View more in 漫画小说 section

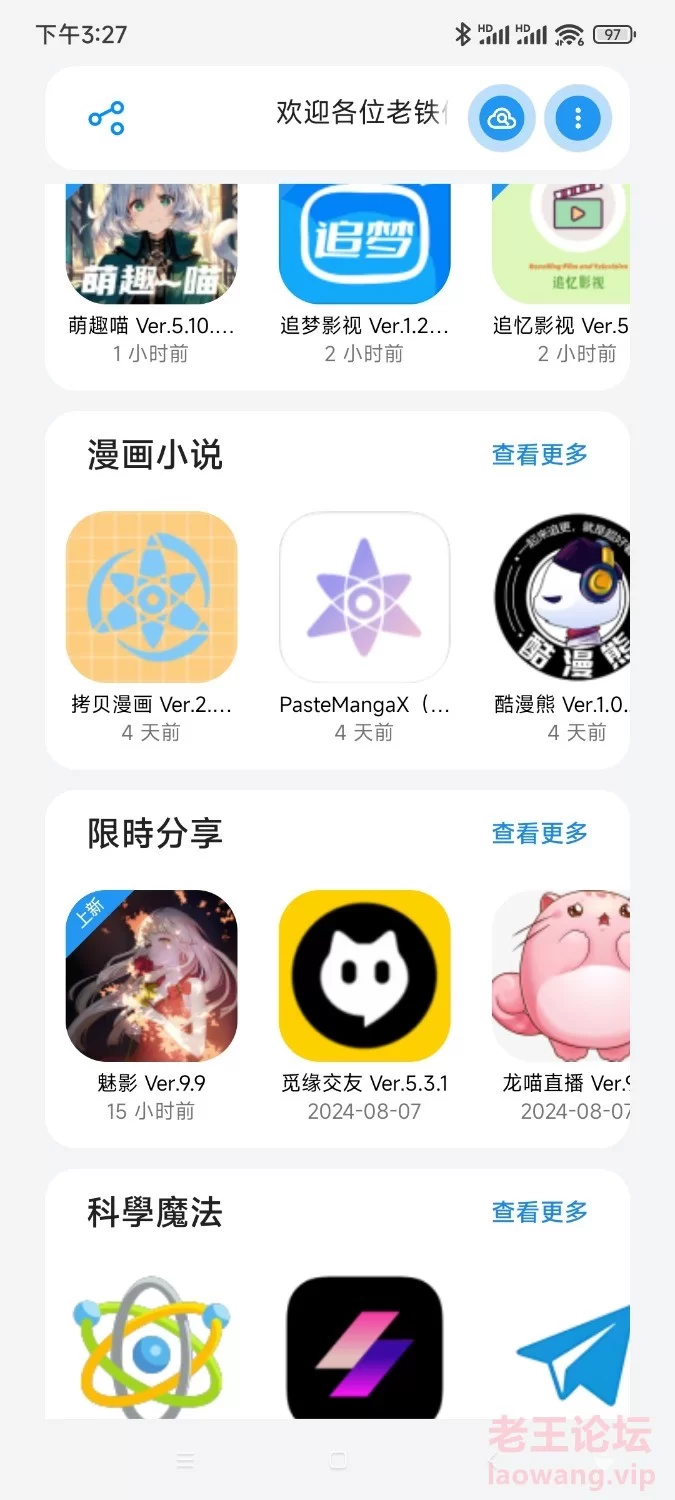(540, 455)
